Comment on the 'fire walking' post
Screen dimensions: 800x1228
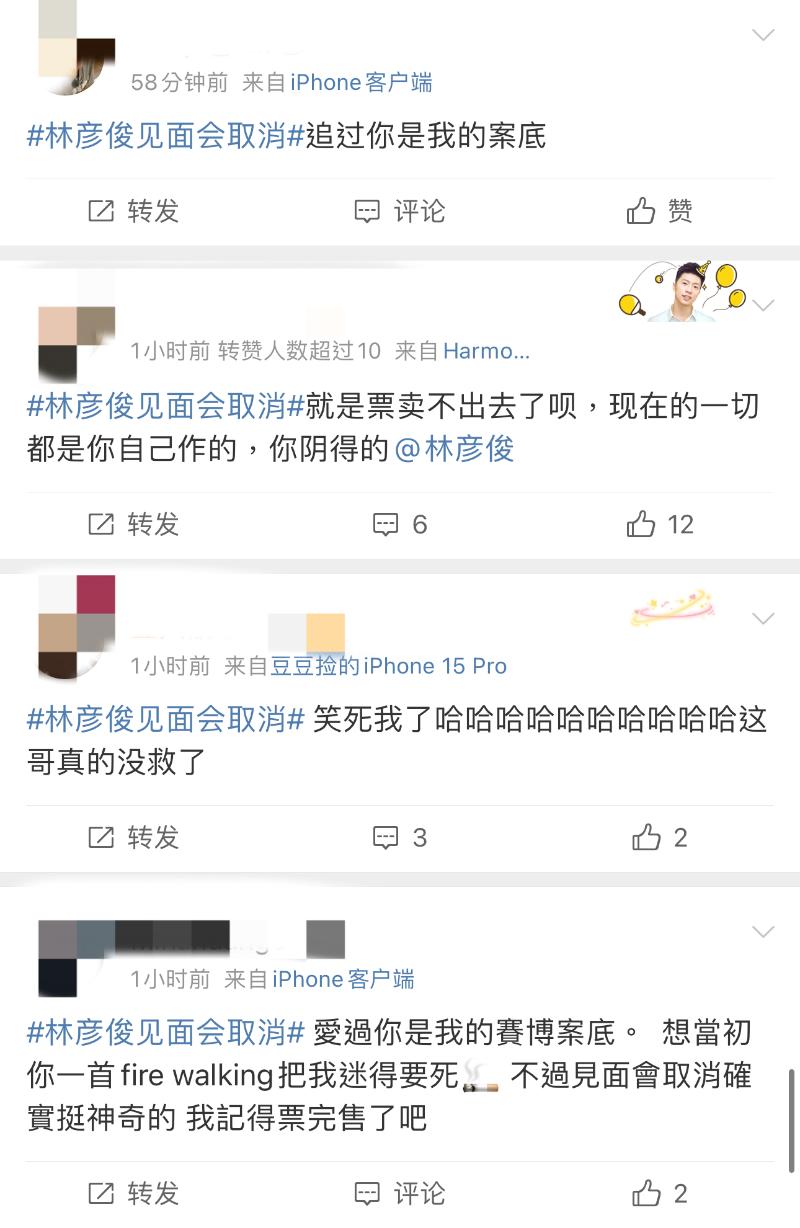tap(400, 1193)
